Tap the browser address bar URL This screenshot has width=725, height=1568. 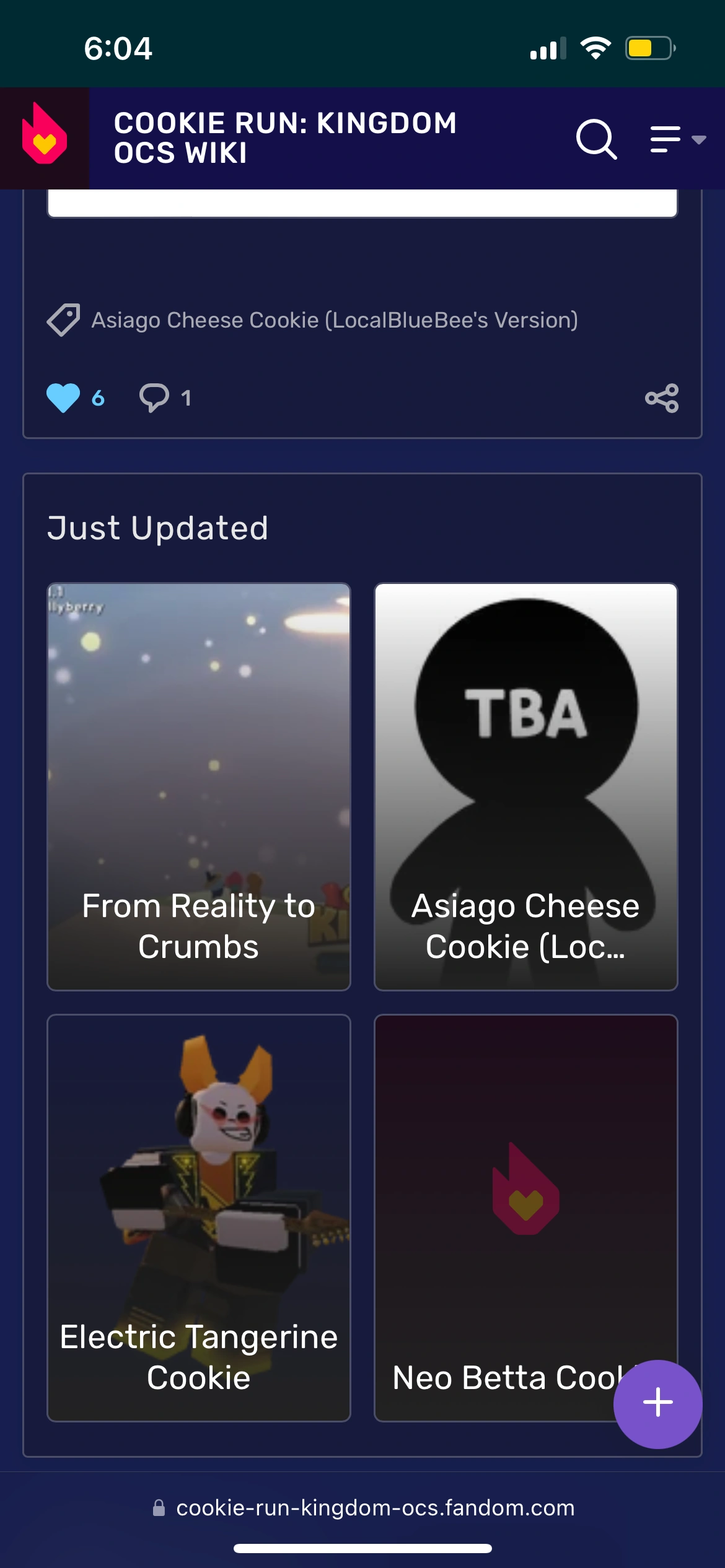(375, 1508)
